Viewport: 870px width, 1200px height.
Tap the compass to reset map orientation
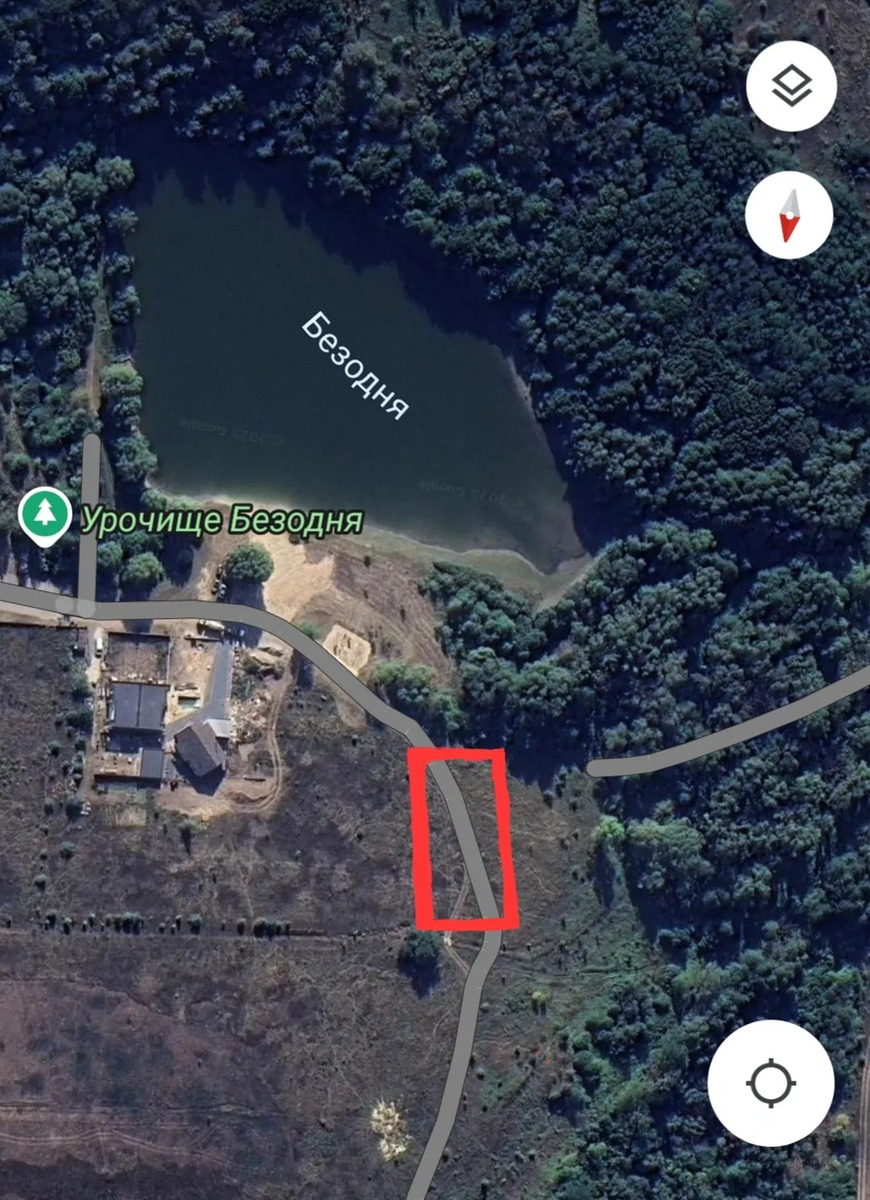(x=789, y=215)
